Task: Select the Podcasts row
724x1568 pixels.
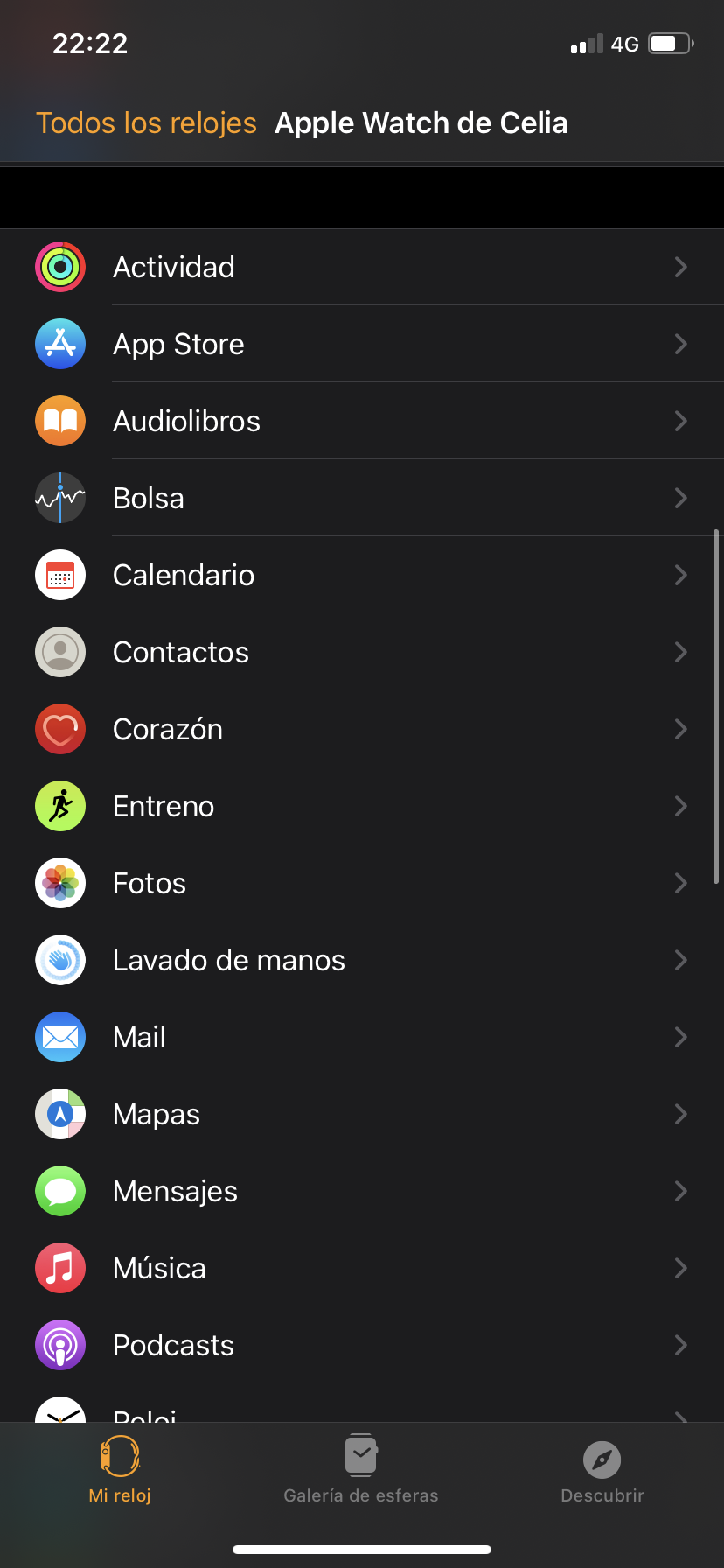Action: pyautogui.click(x=362, y=1345)
